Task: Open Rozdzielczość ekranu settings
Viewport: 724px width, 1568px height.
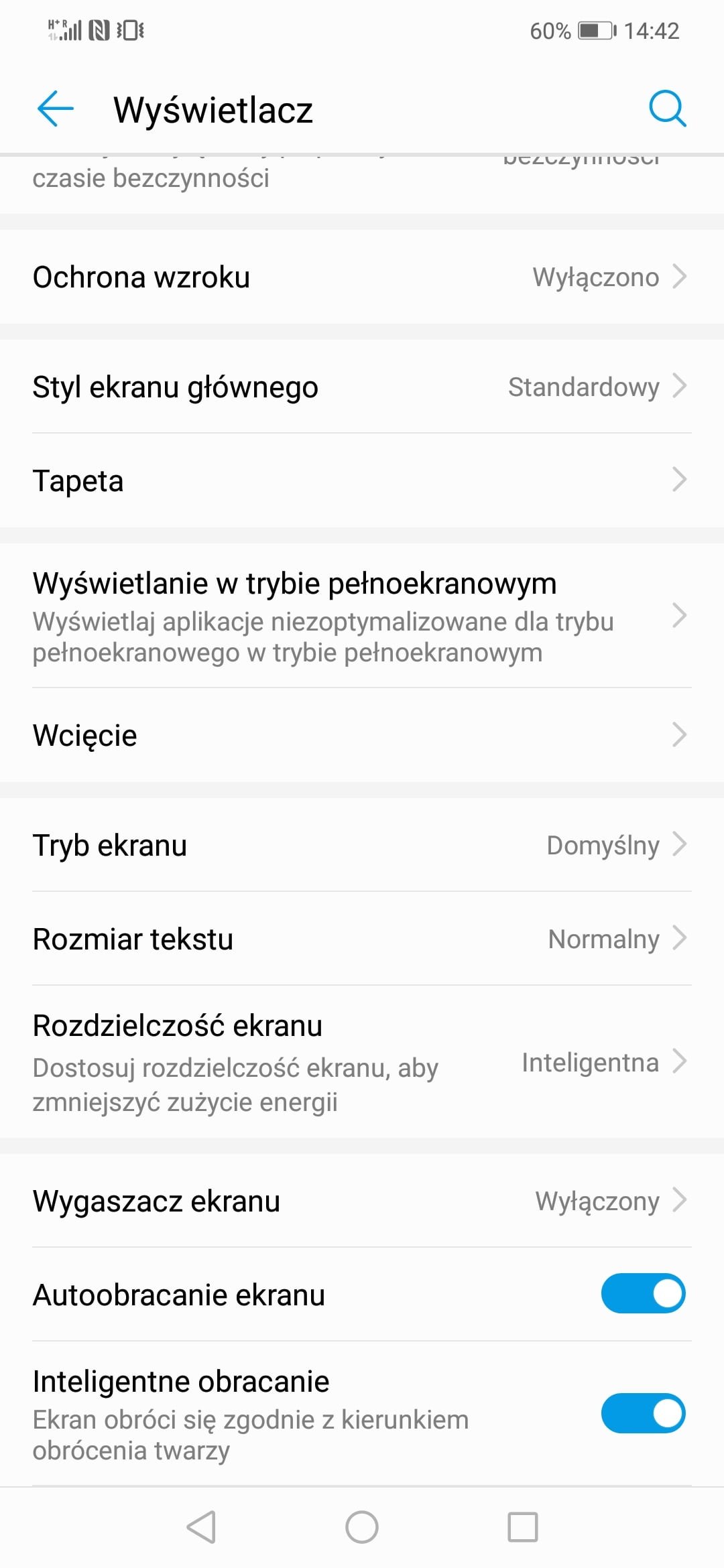Action: [x=362, y=1062]
